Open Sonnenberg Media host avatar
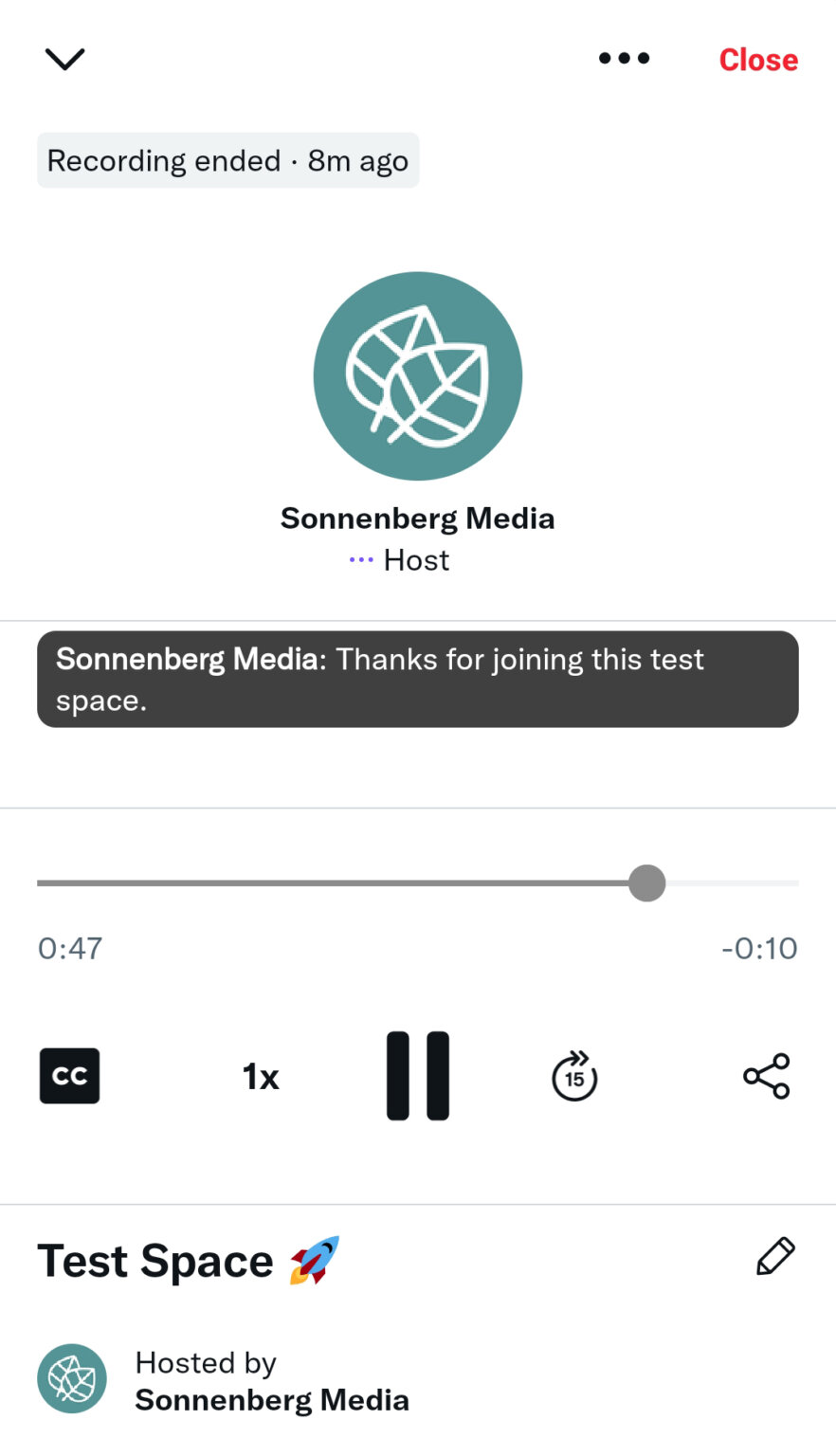Viewport: 836px width, 1456px height. (417, 375)
